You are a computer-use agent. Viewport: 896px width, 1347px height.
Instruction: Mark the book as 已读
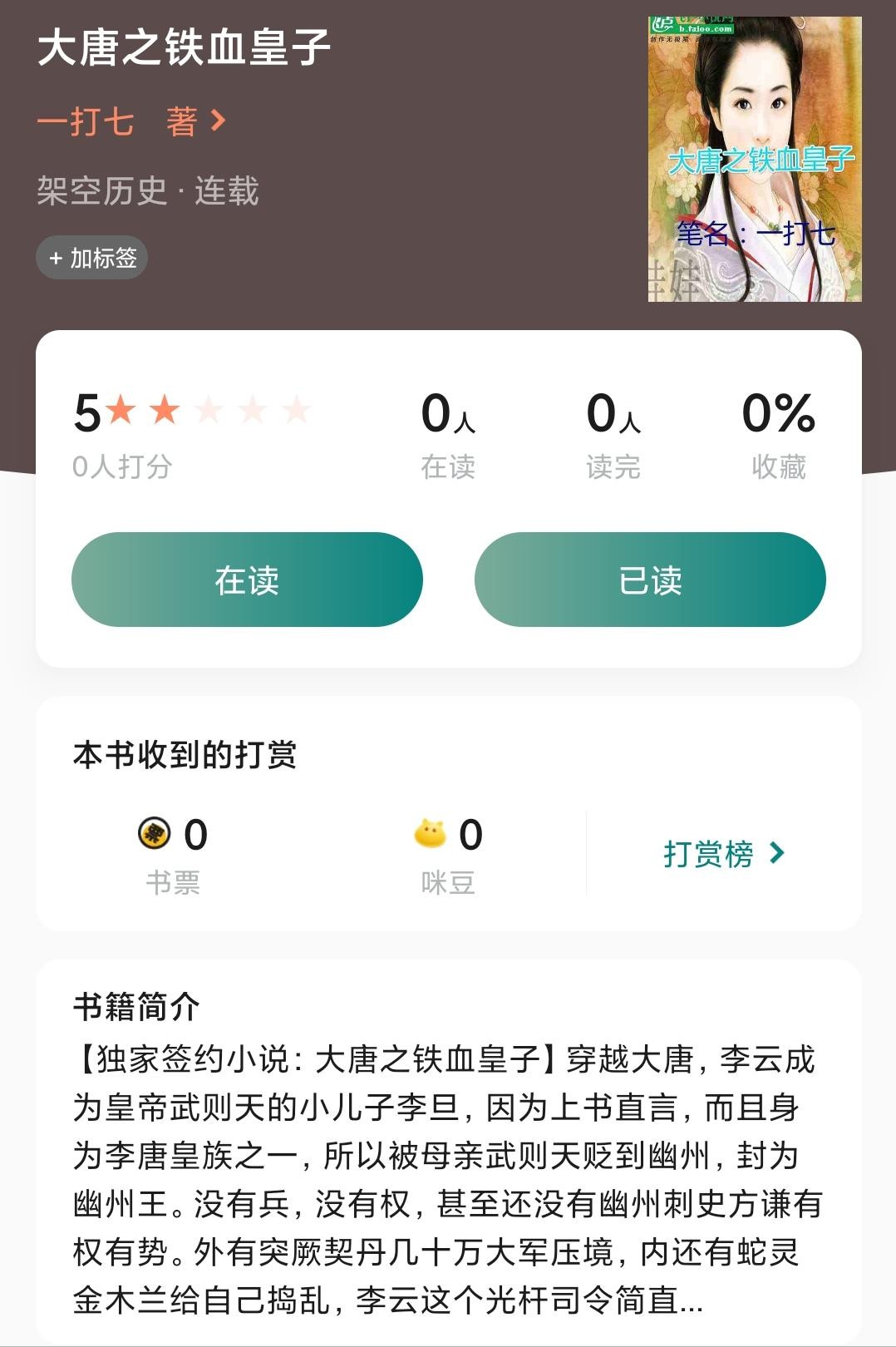coord(649,580)
